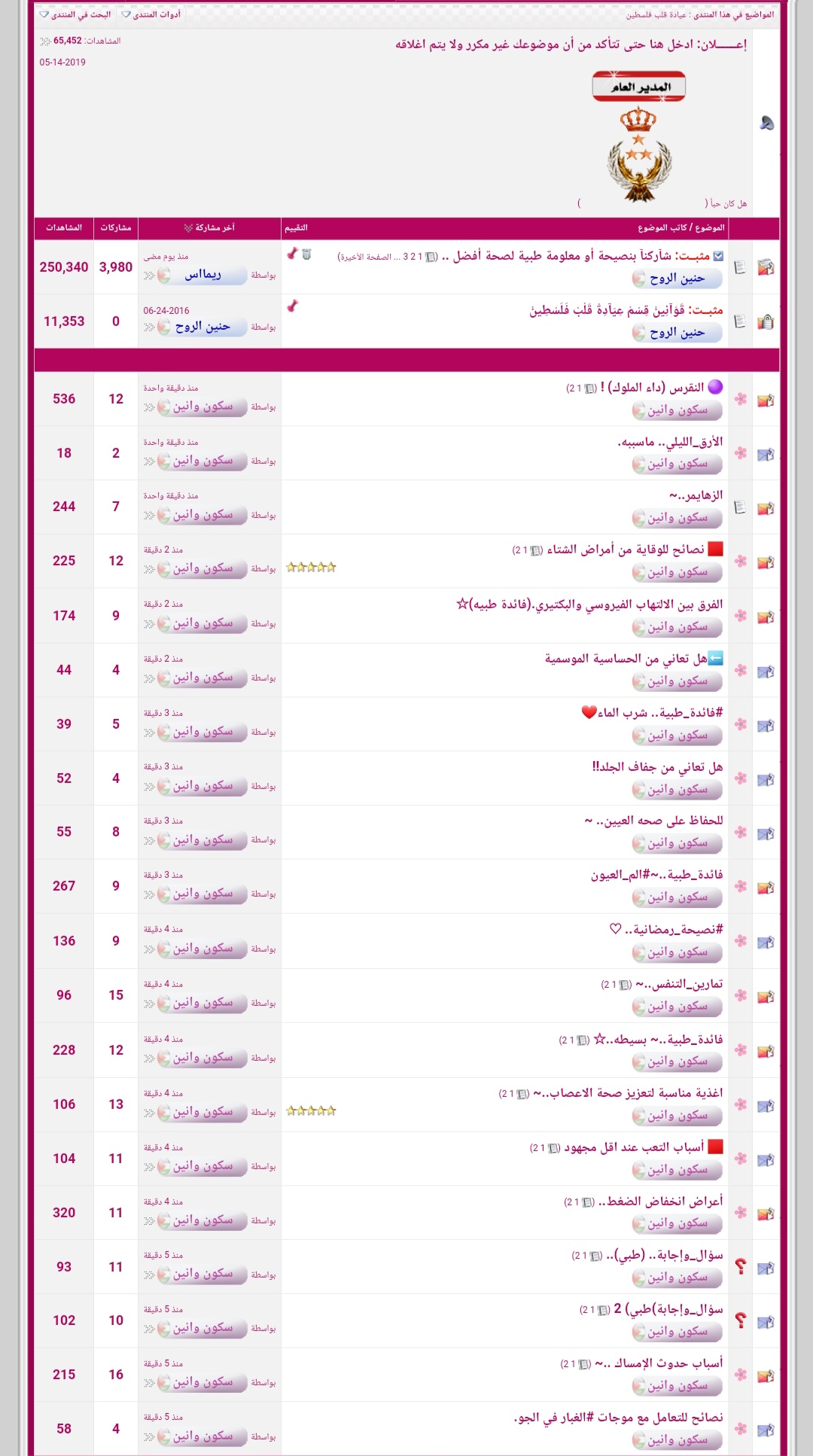Screen dimensions: 813x1456
Task: Open the البحث في المنتدى dropdown
Action: (79, 14)
